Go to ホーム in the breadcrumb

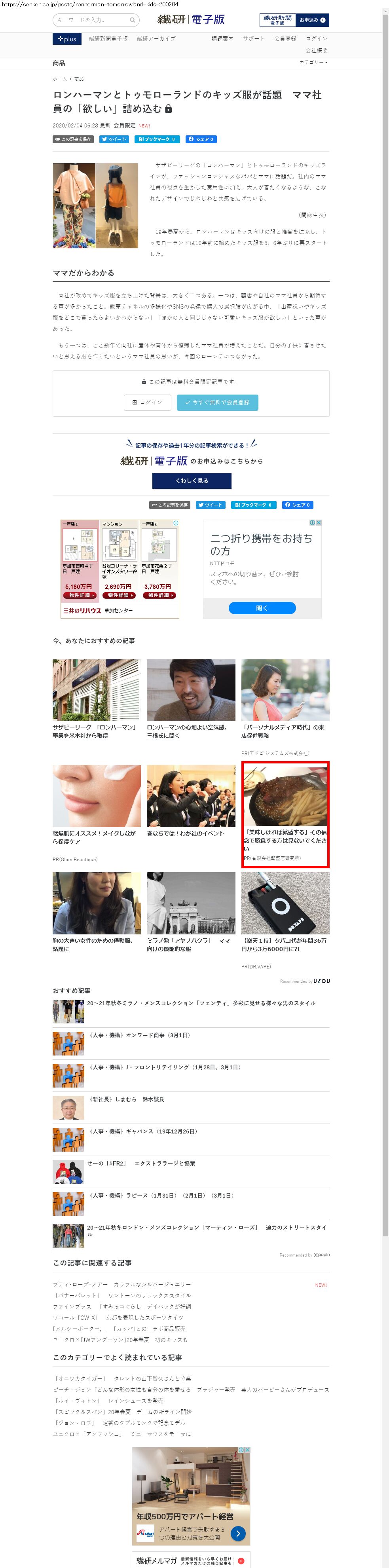tap(60, 79)
